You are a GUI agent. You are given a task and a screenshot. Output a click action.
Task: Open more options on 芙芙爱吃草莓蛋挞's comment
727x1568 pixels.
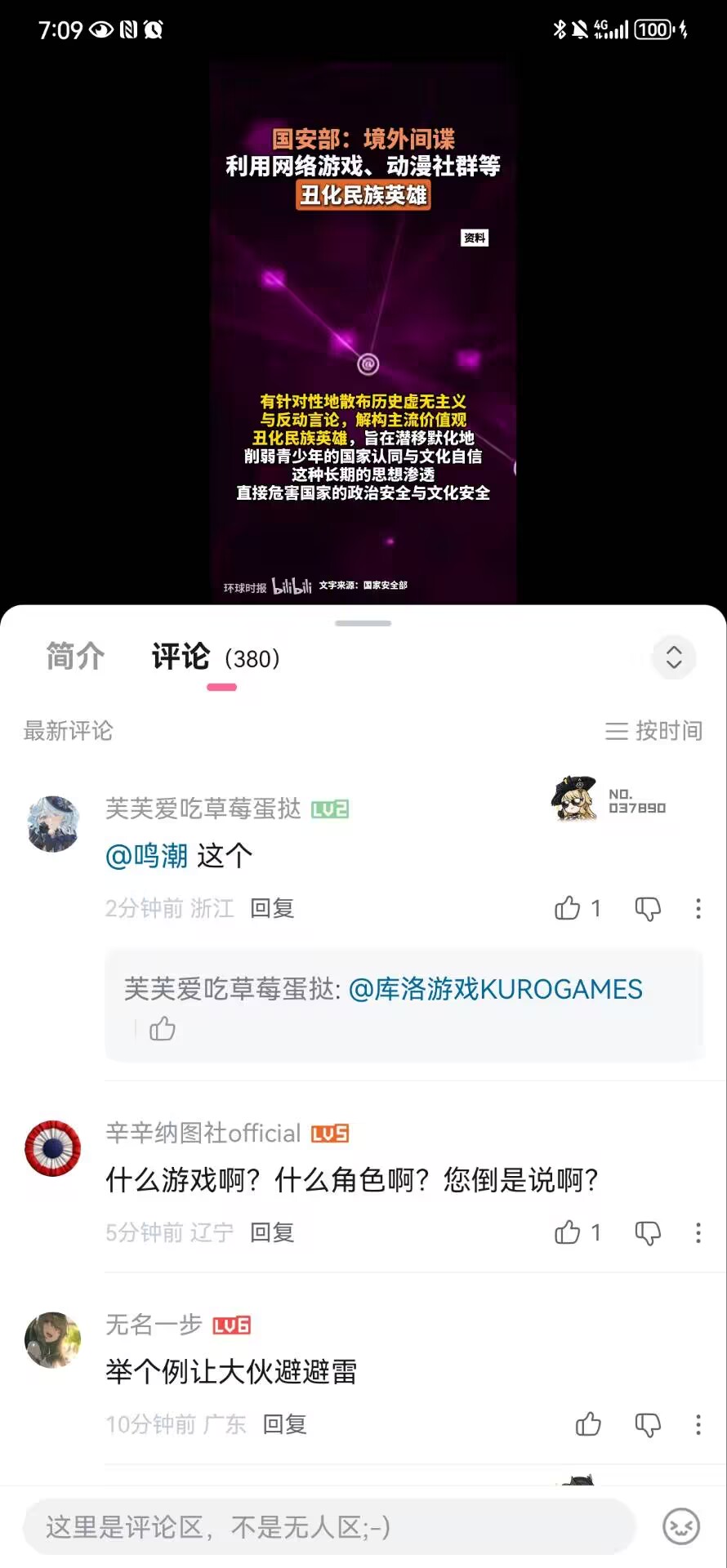coord(698,908)
